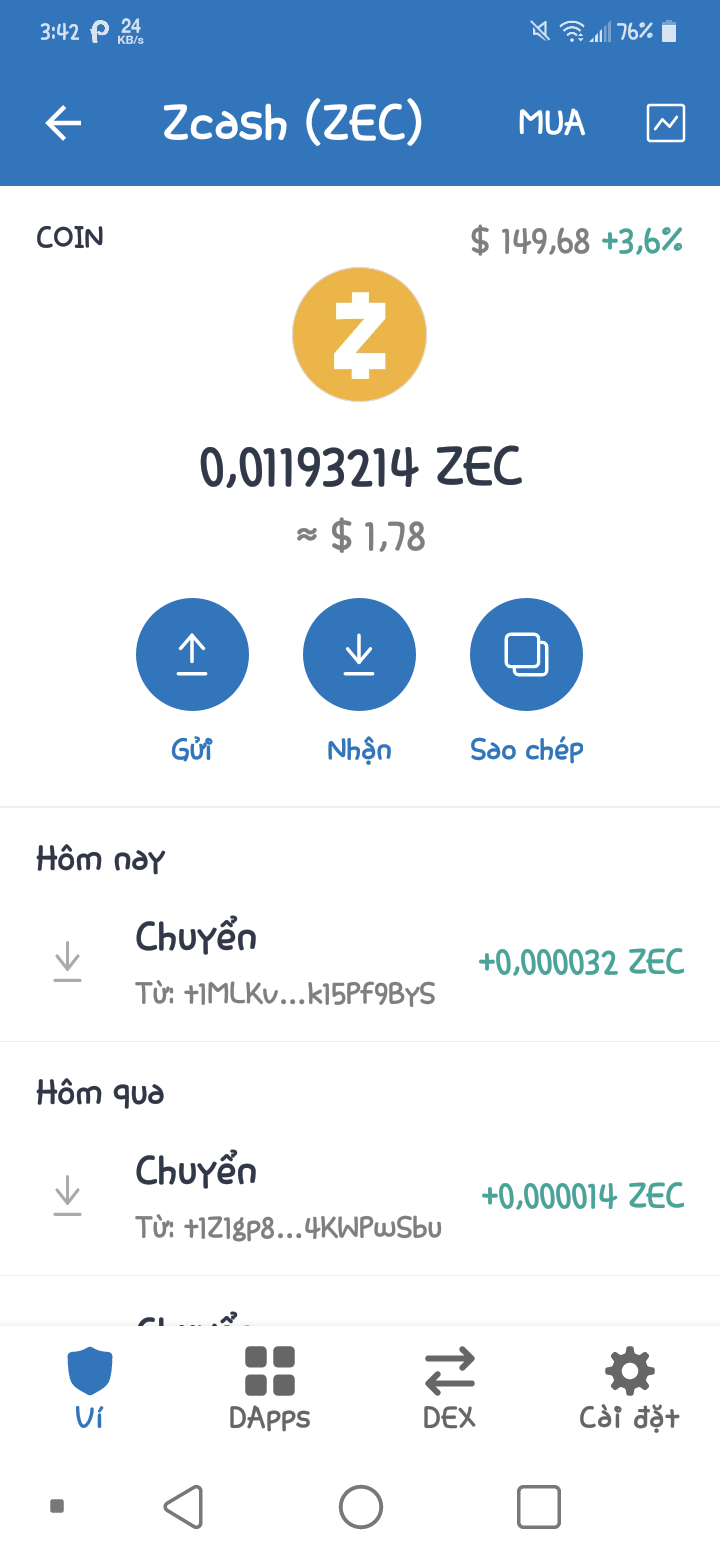Tap MUA to buy Zcash
This screenshot has width=720, height=1560.
tap(551, 123)
